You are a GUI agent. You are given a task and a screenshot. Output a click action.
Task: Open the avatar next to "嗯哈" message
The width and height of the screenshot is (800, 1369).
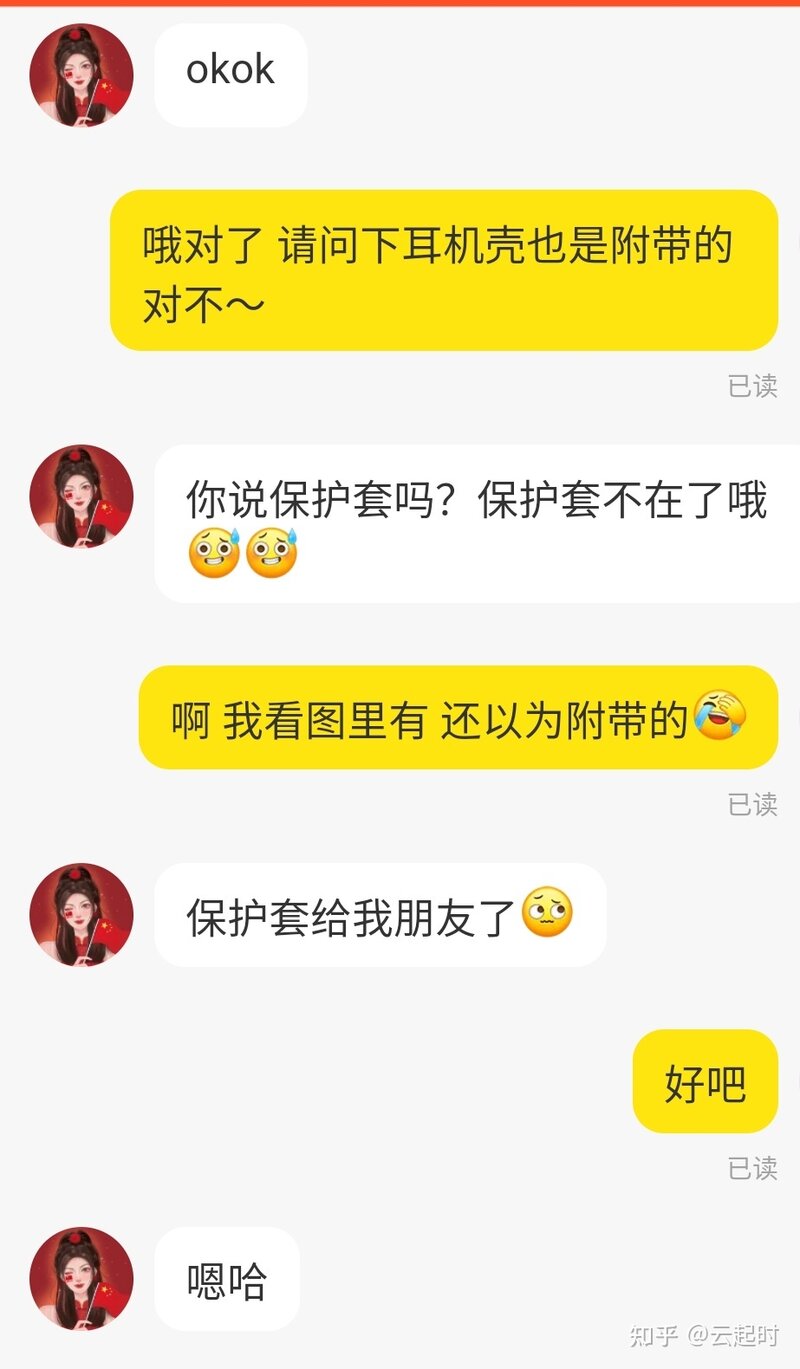pos(81,1278)
